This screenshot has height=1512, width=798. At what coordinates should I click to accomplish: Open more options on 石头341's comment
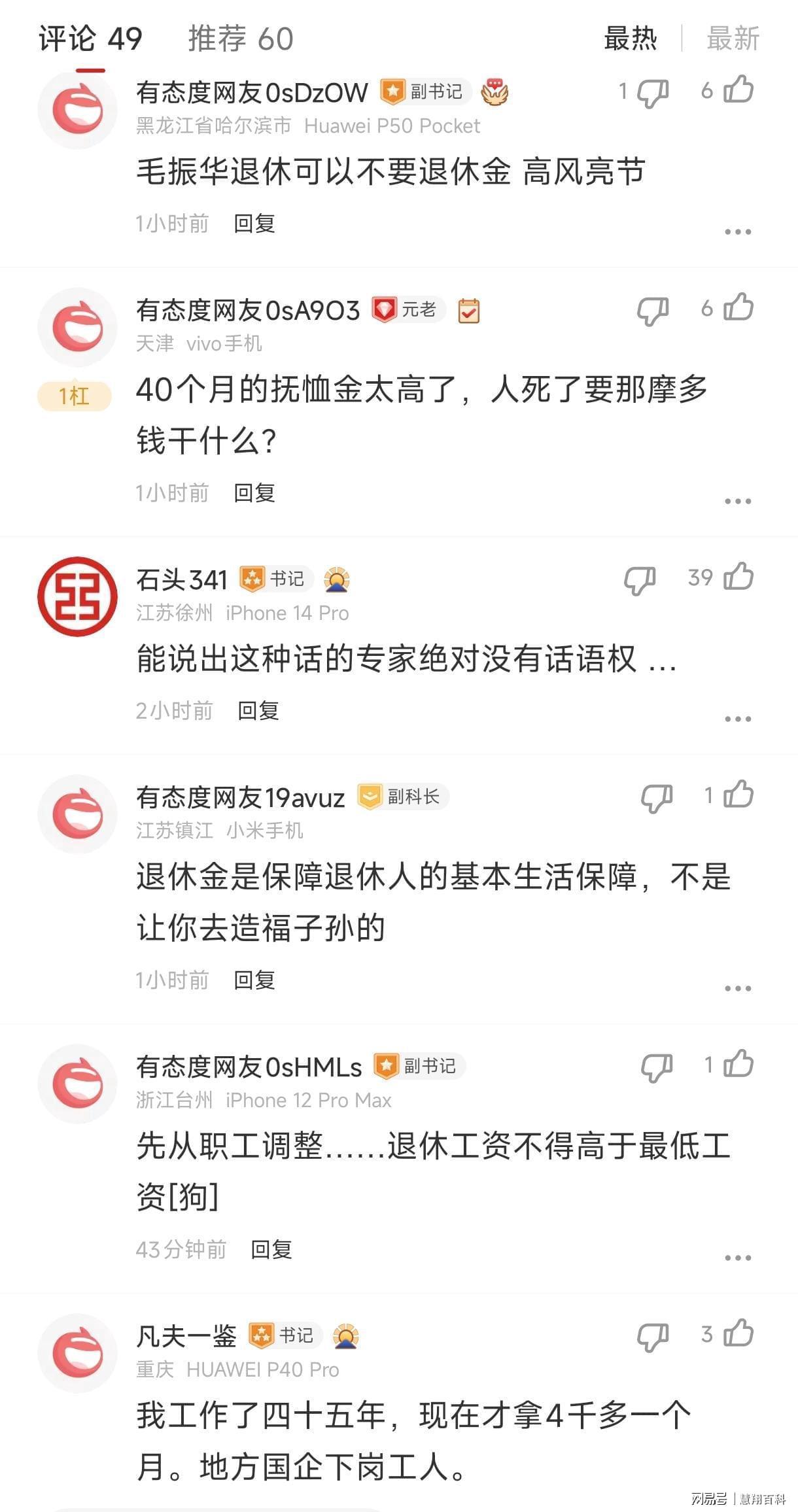[738, 719]
